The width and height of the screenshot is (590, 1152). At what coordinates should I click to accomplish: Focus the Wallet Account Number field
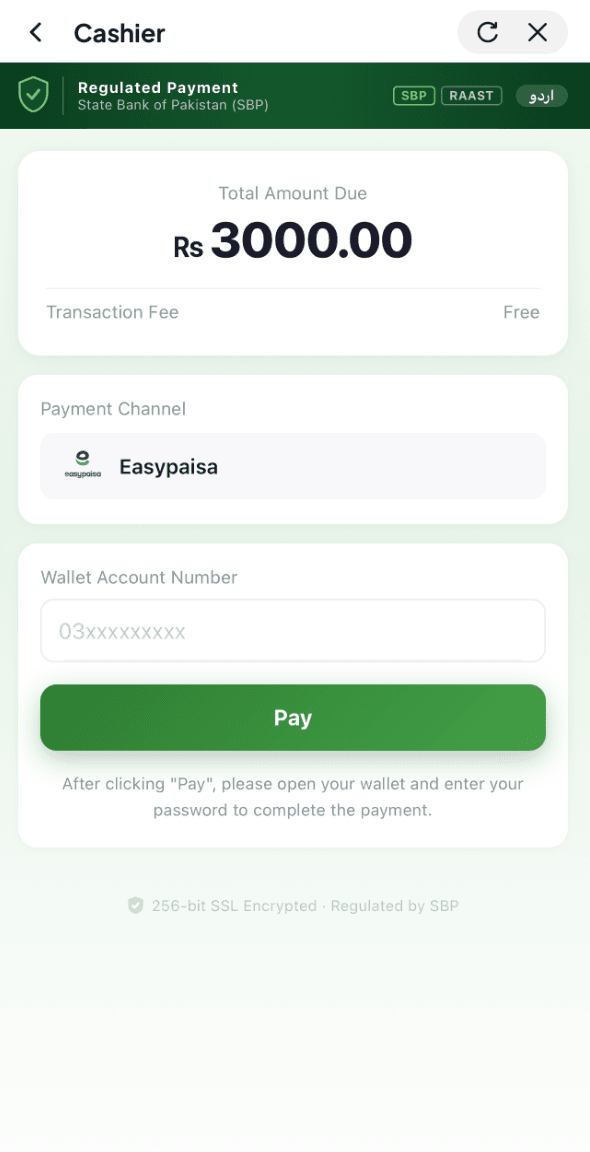pyautogui.click(x=292, y=631)
